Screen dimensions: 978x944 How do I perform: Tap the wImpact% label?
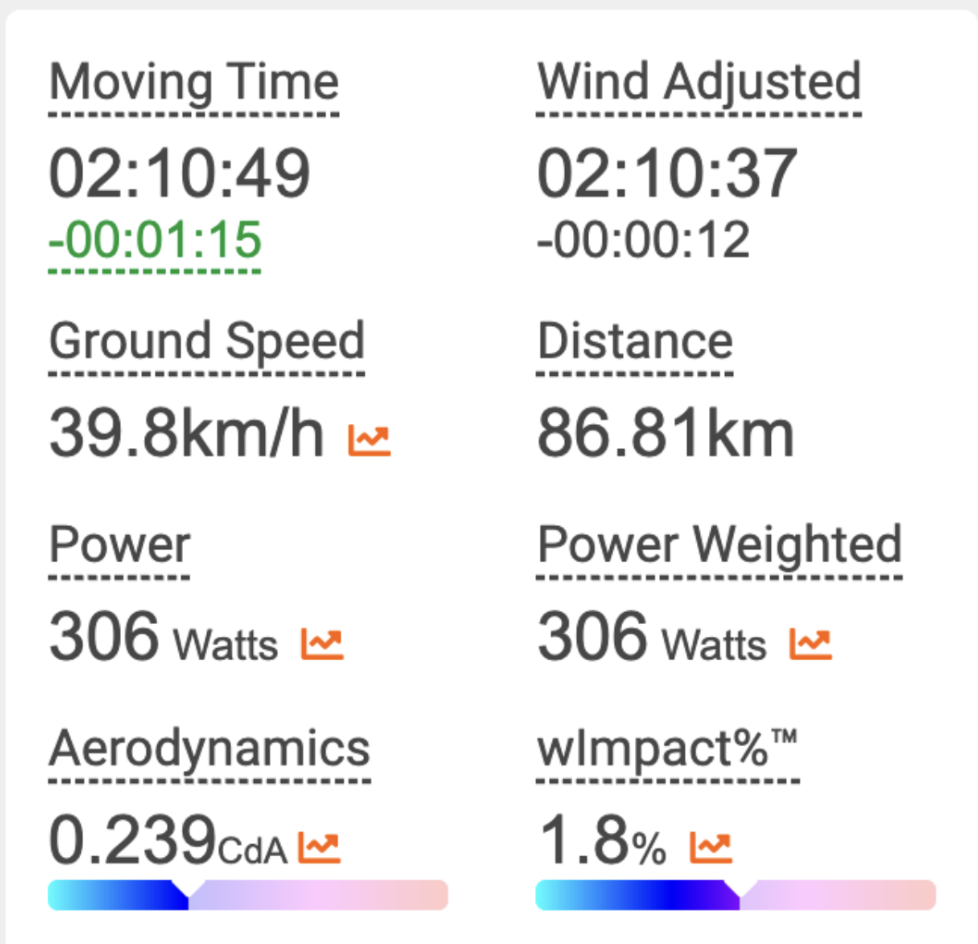point(667,748)
